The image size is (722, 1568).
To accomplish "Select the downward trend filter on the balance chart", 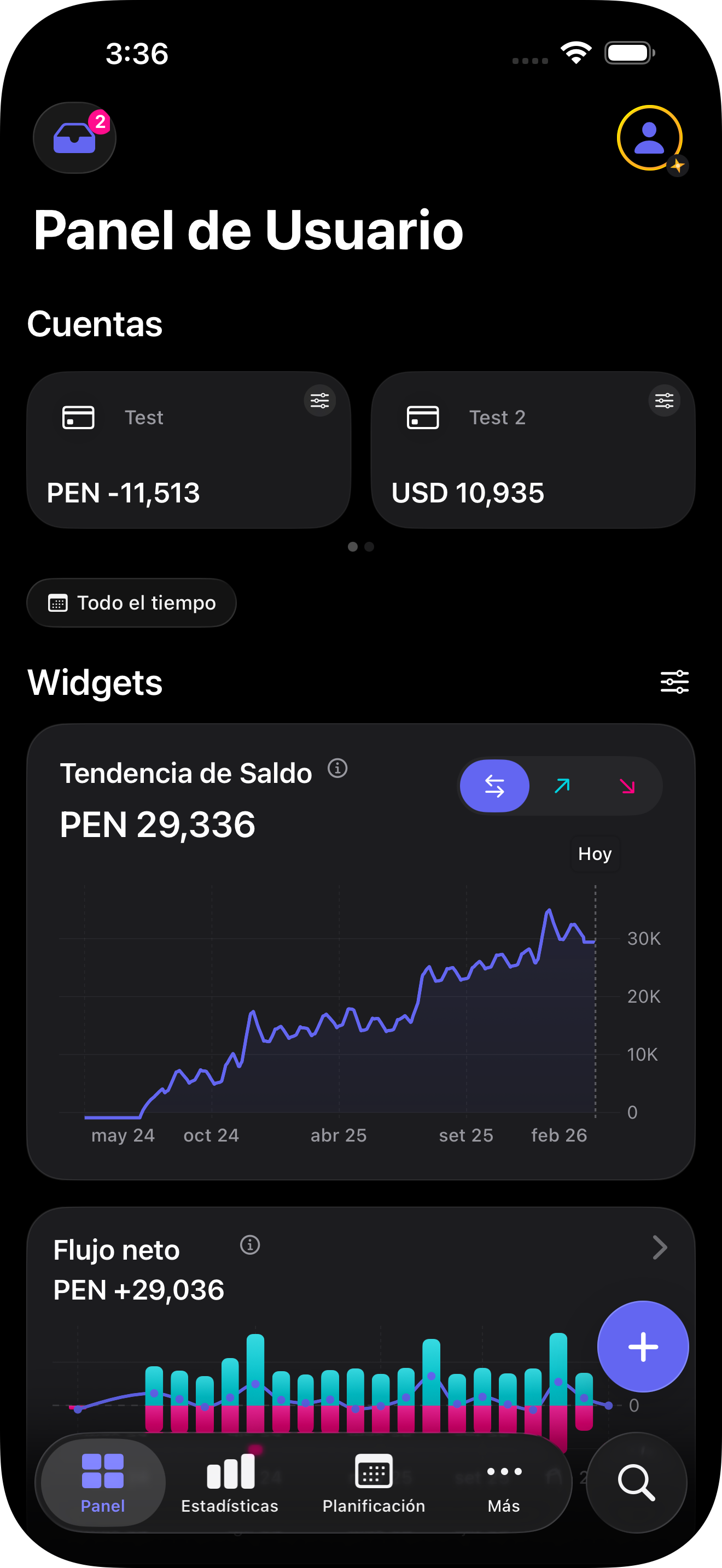I will click(627, 786).
